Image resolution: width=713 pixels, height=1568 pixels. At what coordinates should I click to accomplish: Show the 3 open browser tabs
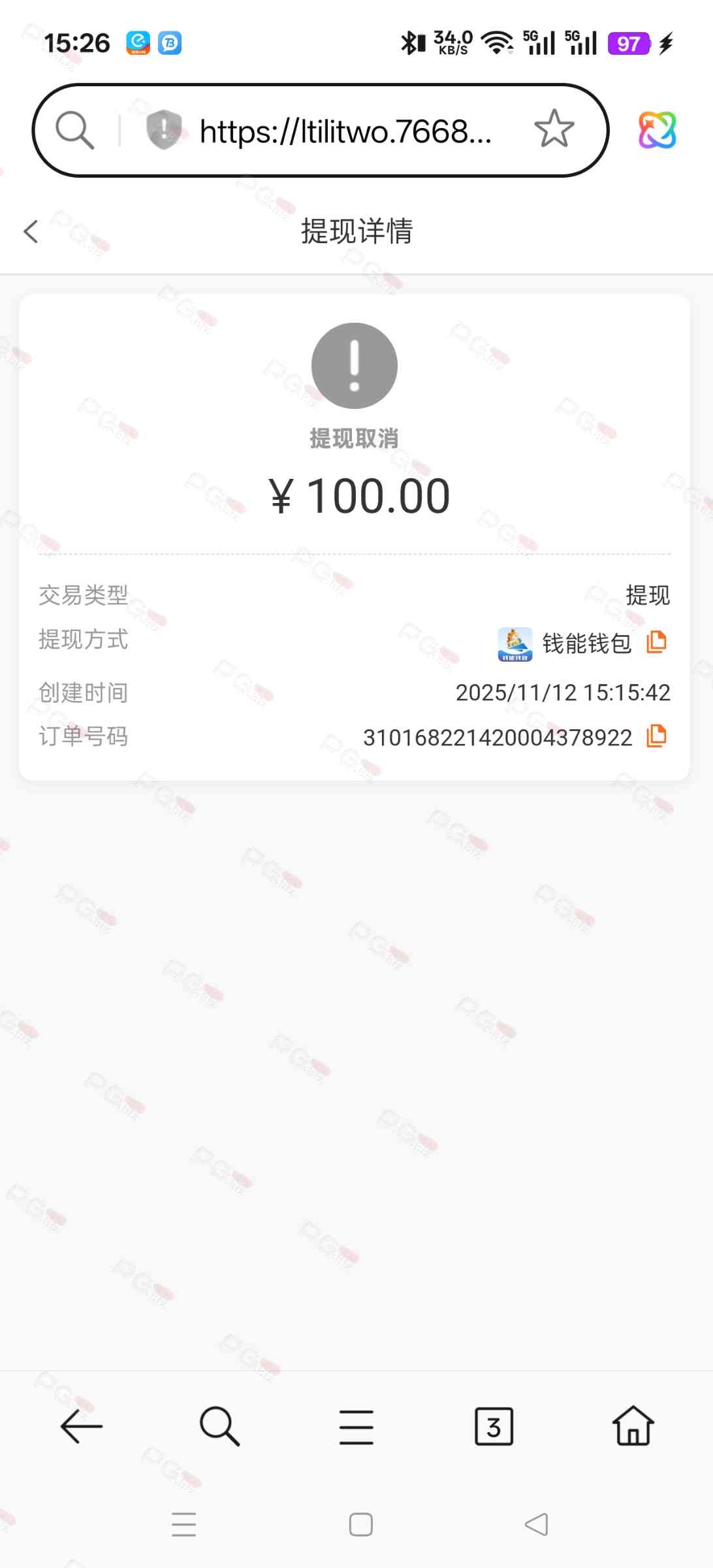[x=494, y=1427]
